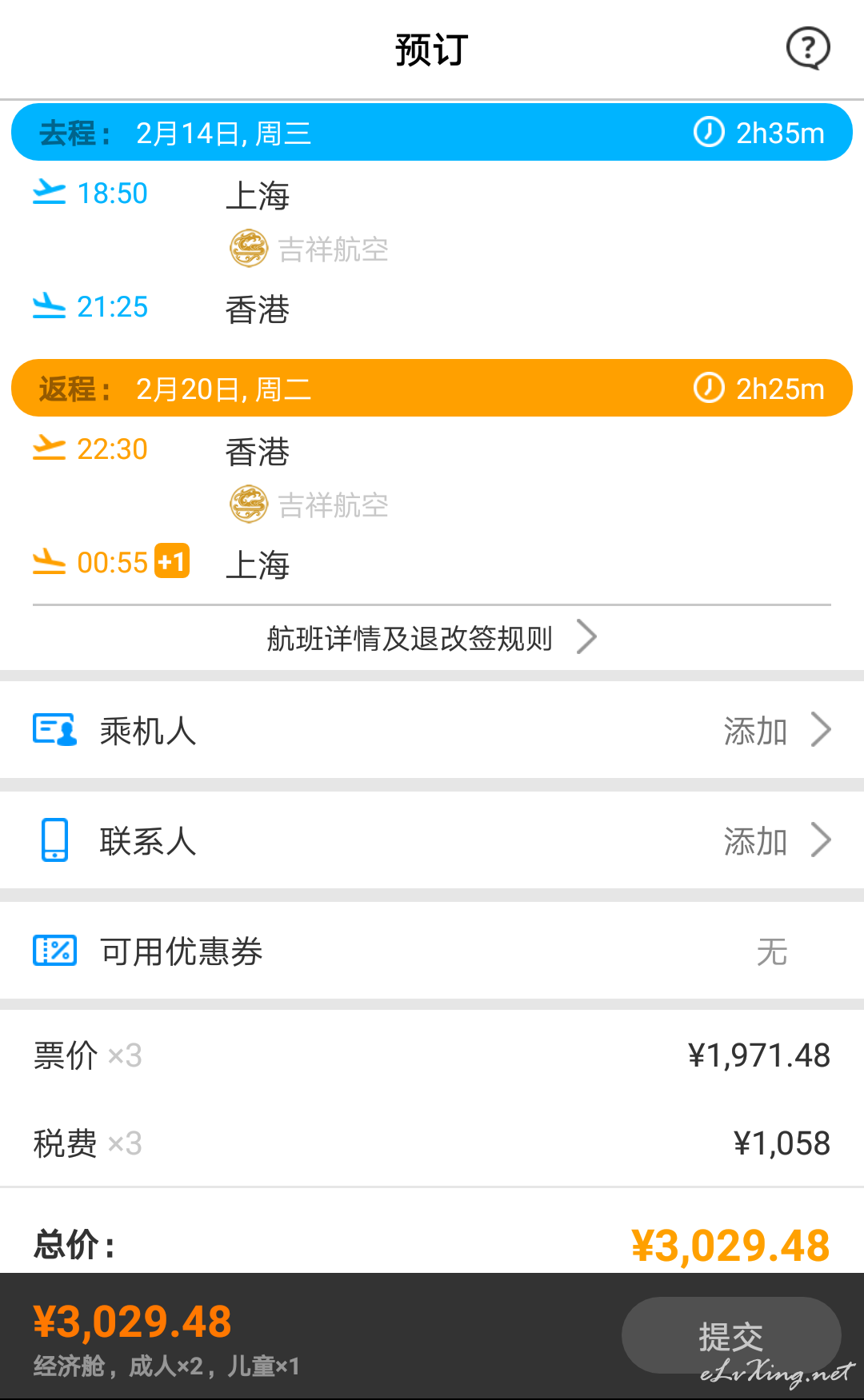
Task: Open available coupons (可用优惠券)
Action: tap(432, 951)
